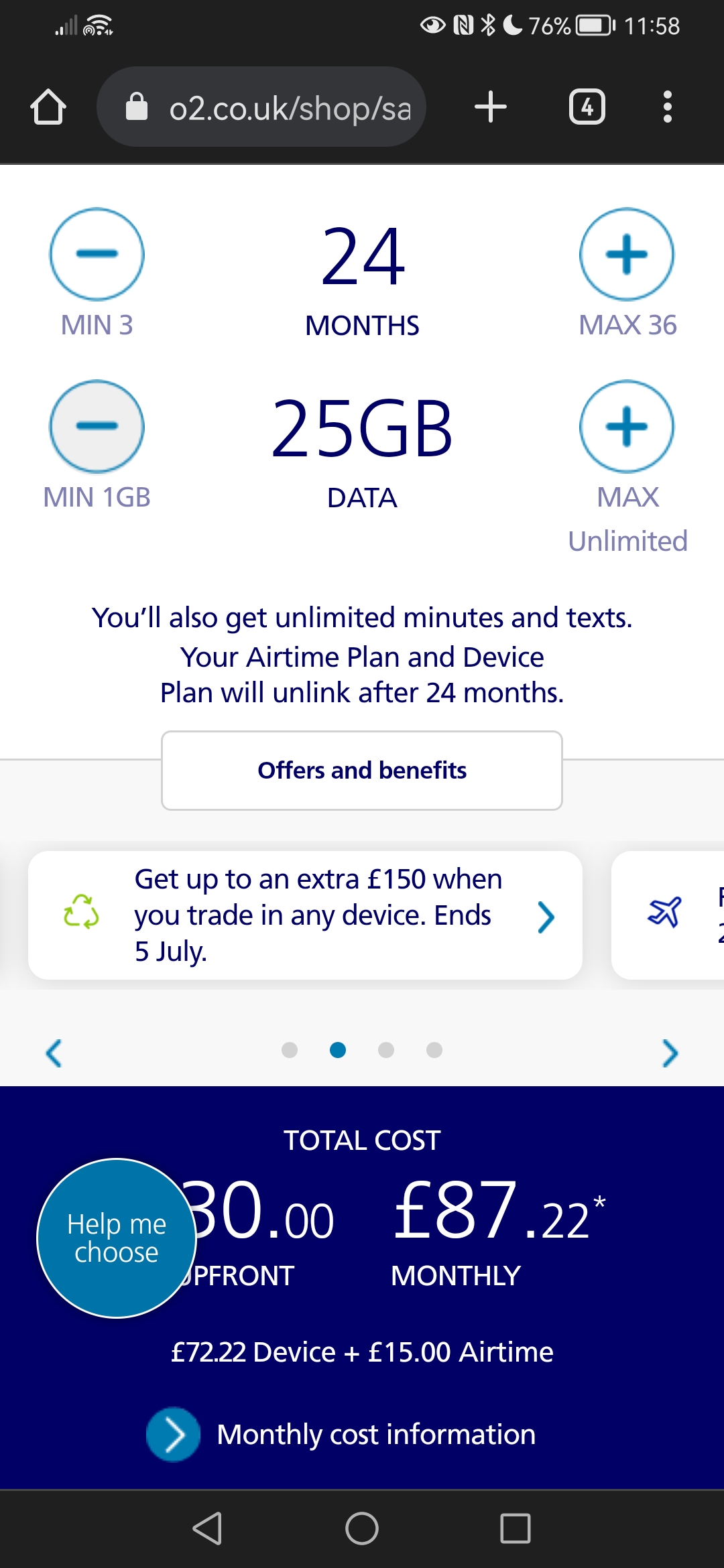724x1568 pixels.
Task: Open a new browser tab
Action: tap(490, 107)
